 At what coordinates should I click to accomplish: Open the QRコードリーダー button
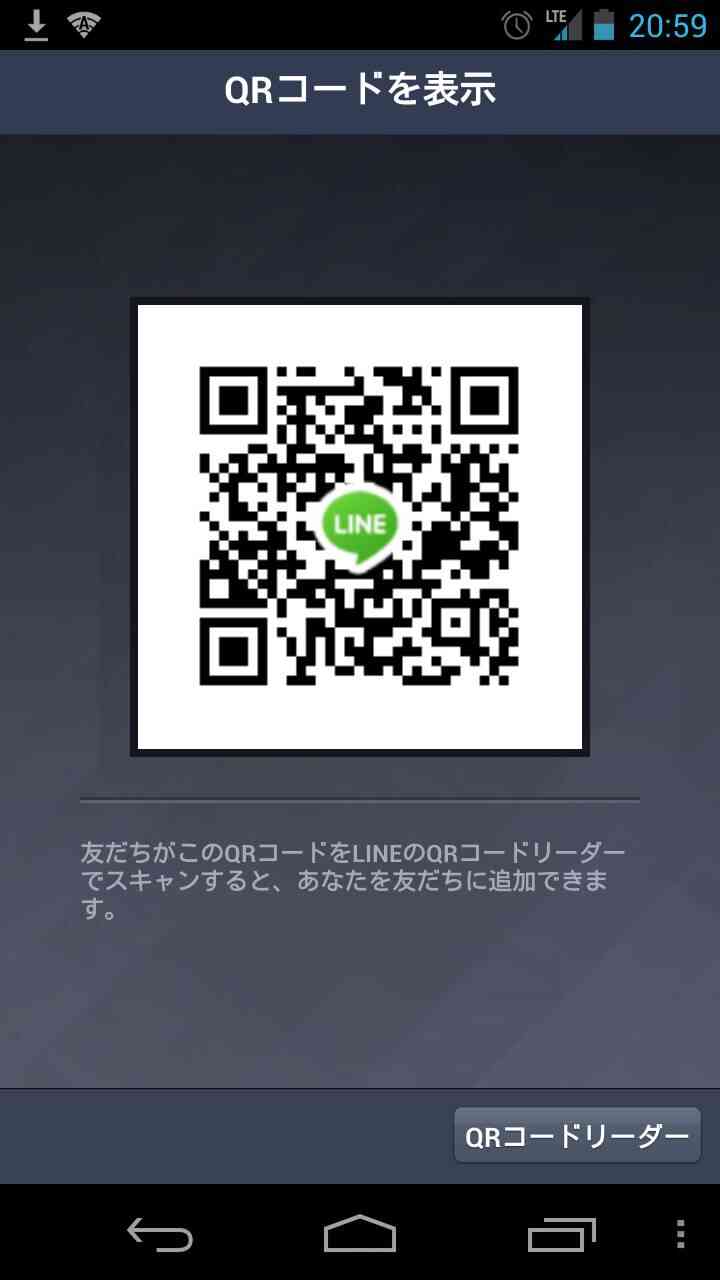pos(577,1135)
